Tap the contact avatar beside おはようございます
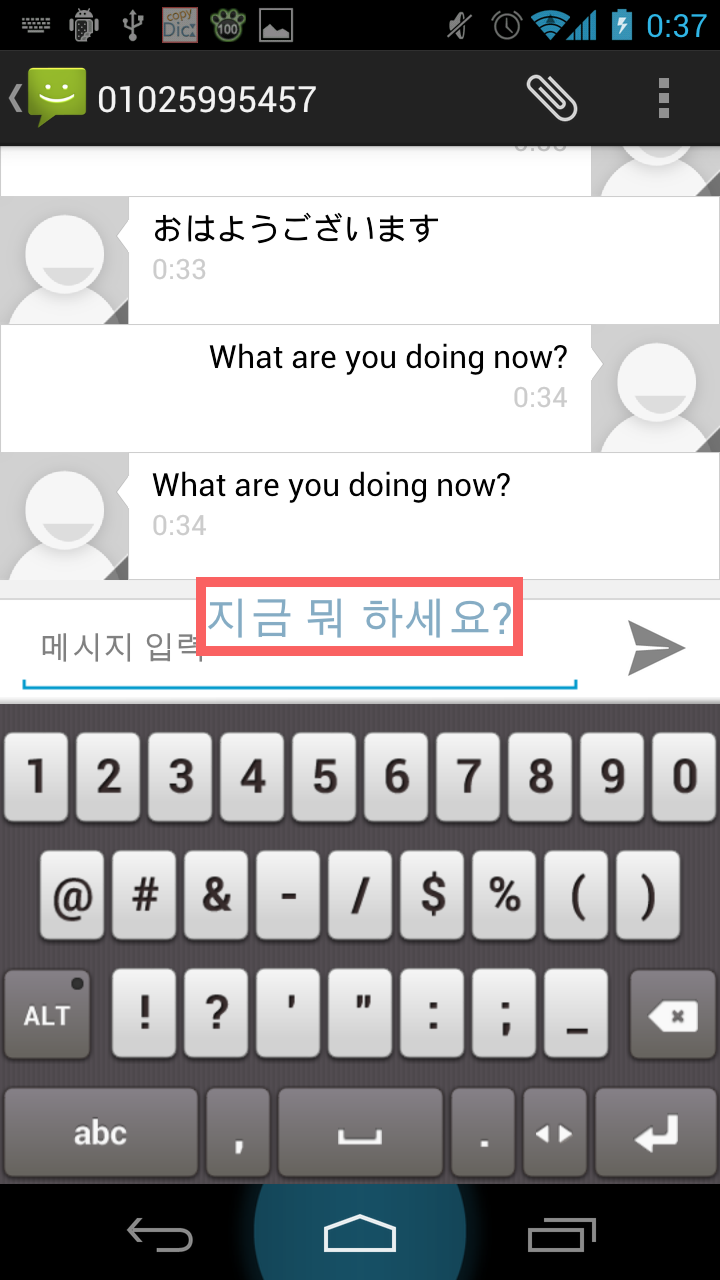720x1280 pixels. 64,260
